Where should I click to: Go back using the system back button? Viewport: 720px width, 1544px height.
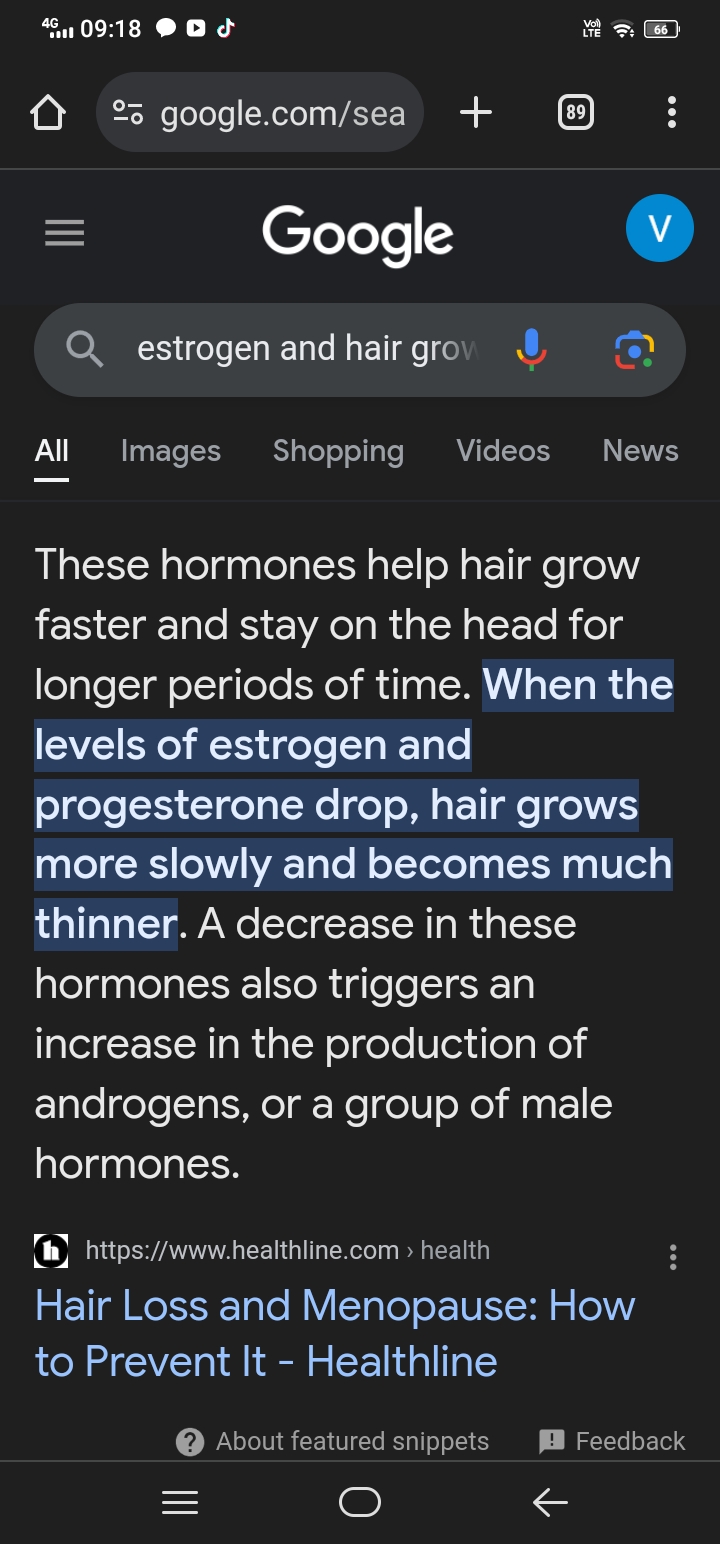[x=550, y=1502]
